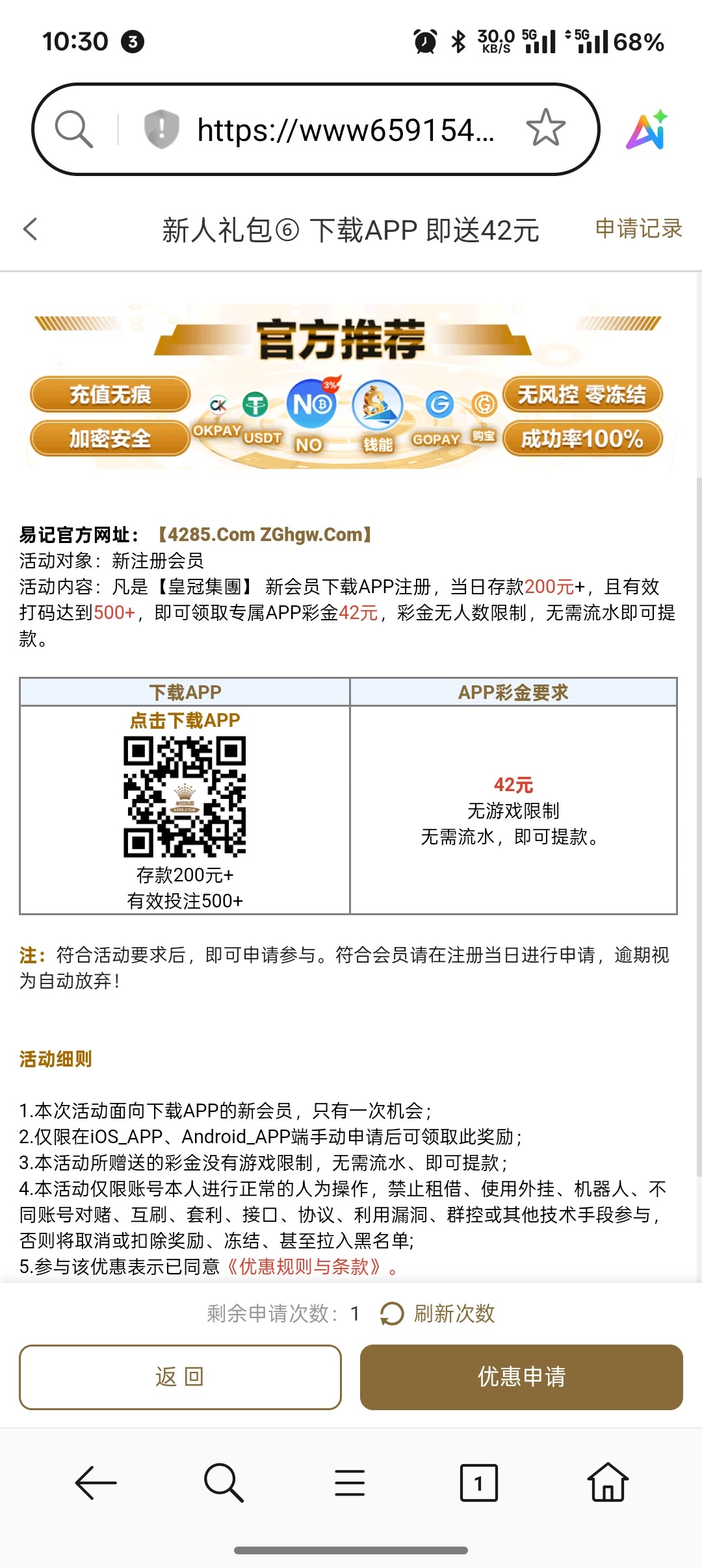Screen dimensions: 702x1568
Task: Open 申请记录 application records
Action: tap(638, 229)
